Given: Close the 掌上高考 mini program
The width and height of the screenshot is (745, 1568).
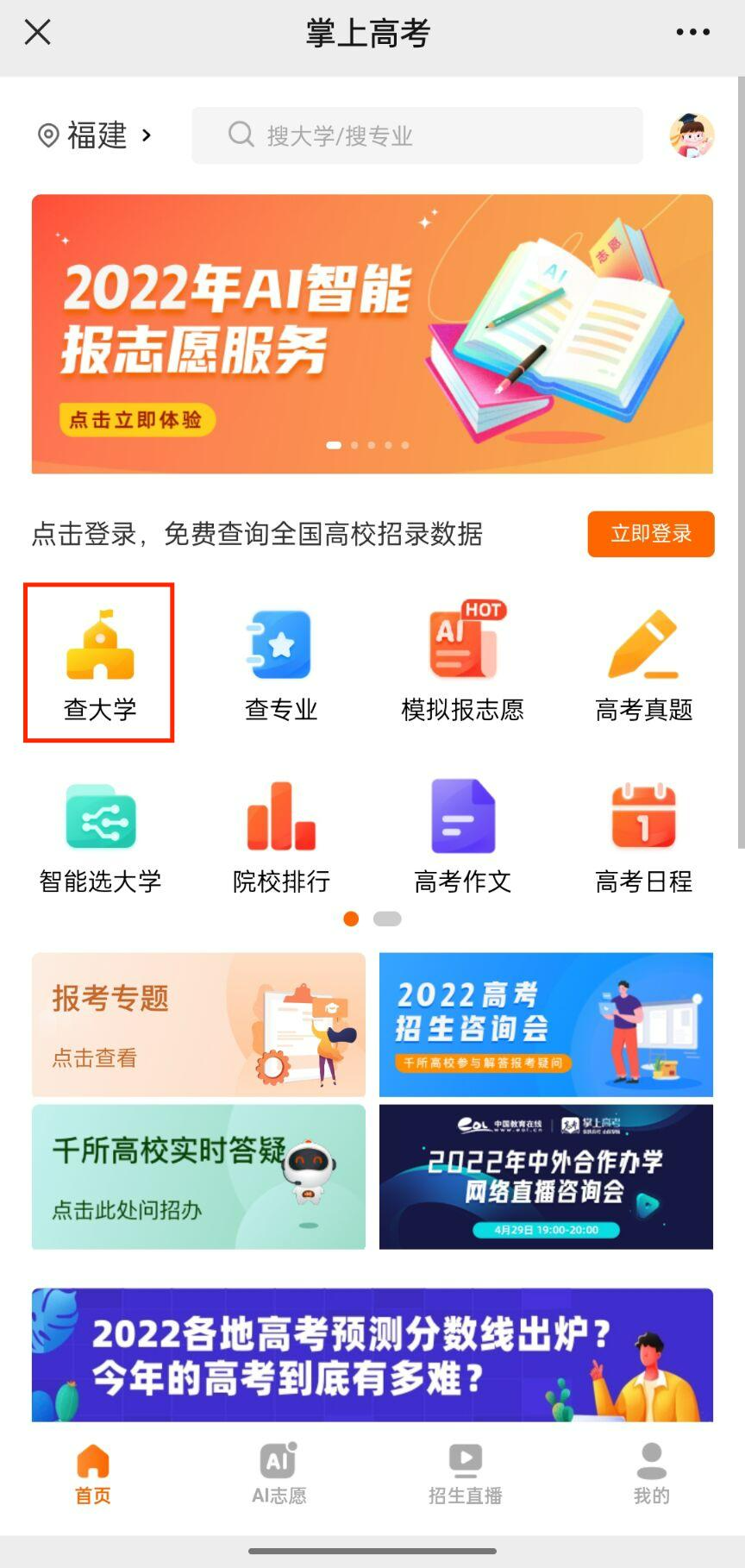Looking at the screenshot, I should point(38,33).
